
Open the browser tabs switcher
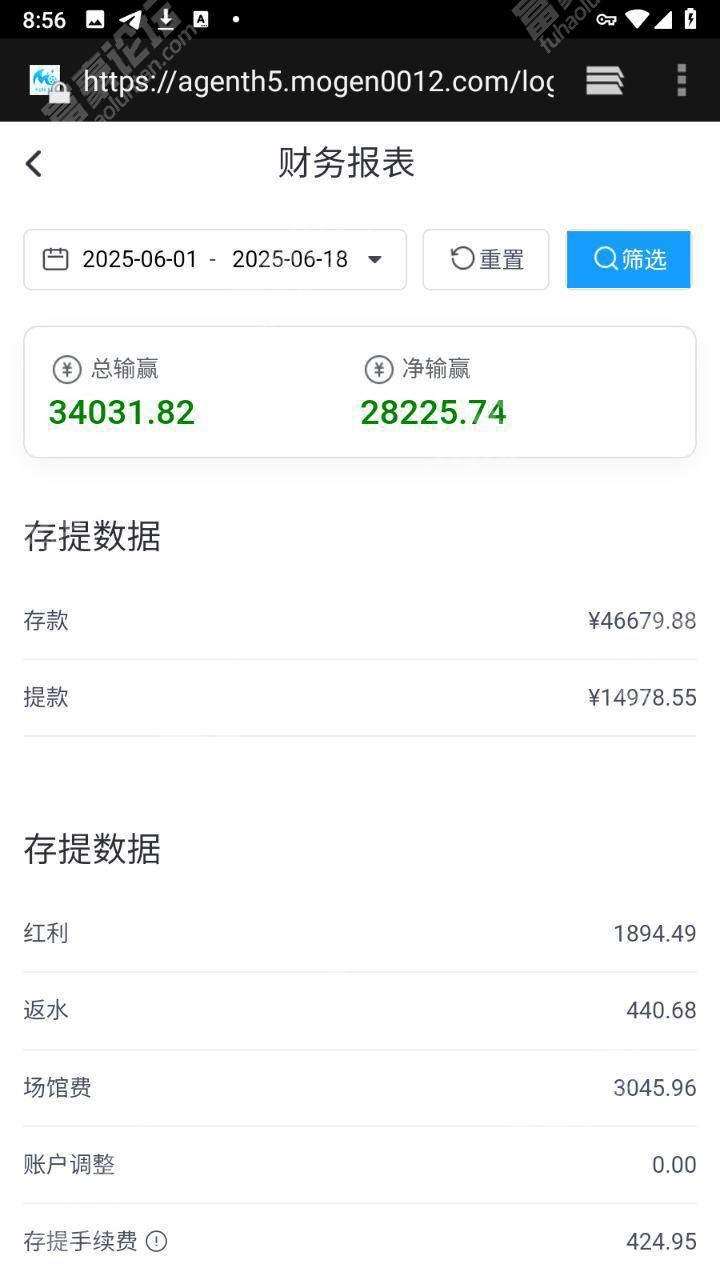tap(605, 81)
